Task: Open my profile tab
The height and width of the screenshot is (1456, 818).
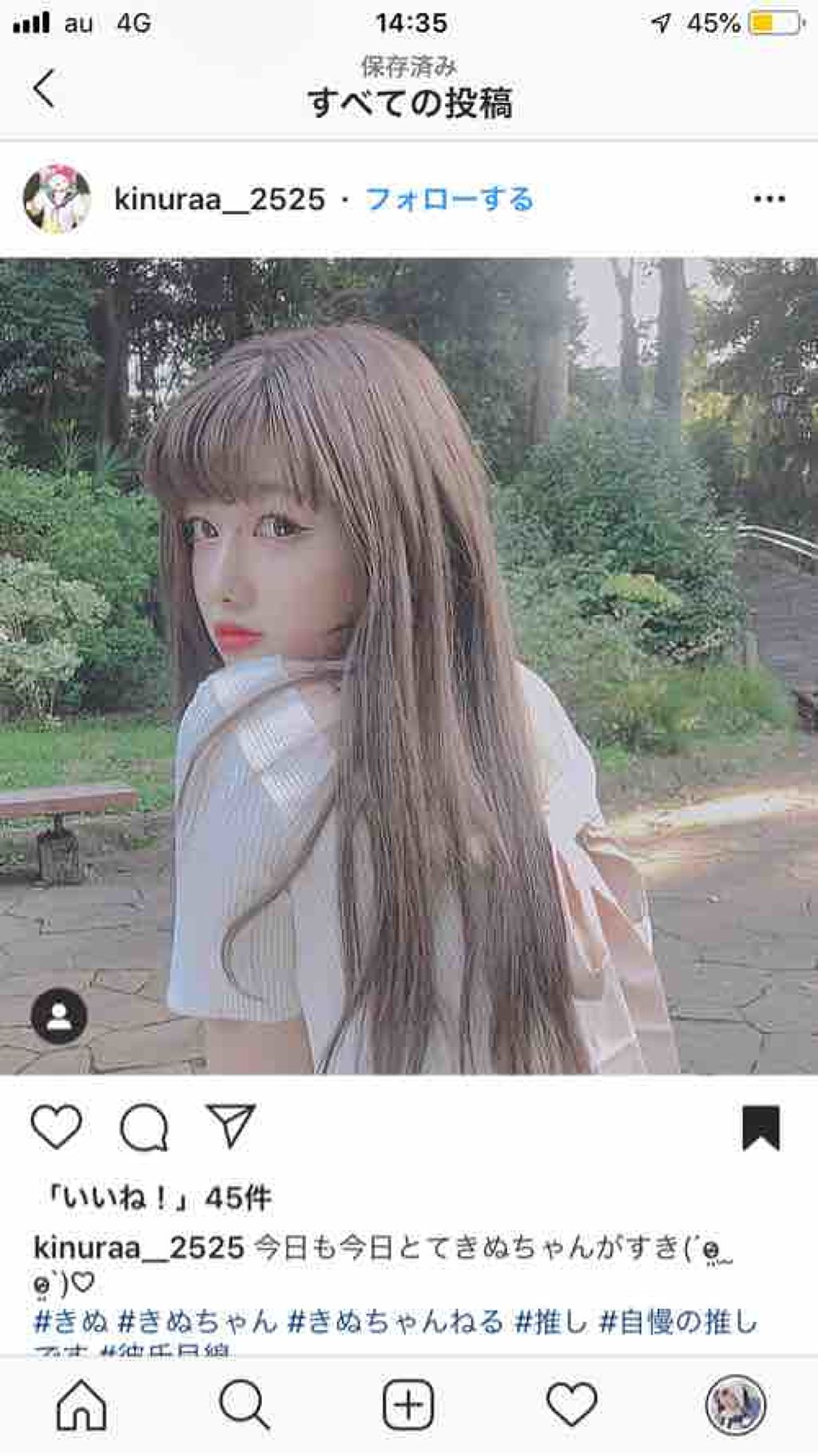Action: (736, 1405)
